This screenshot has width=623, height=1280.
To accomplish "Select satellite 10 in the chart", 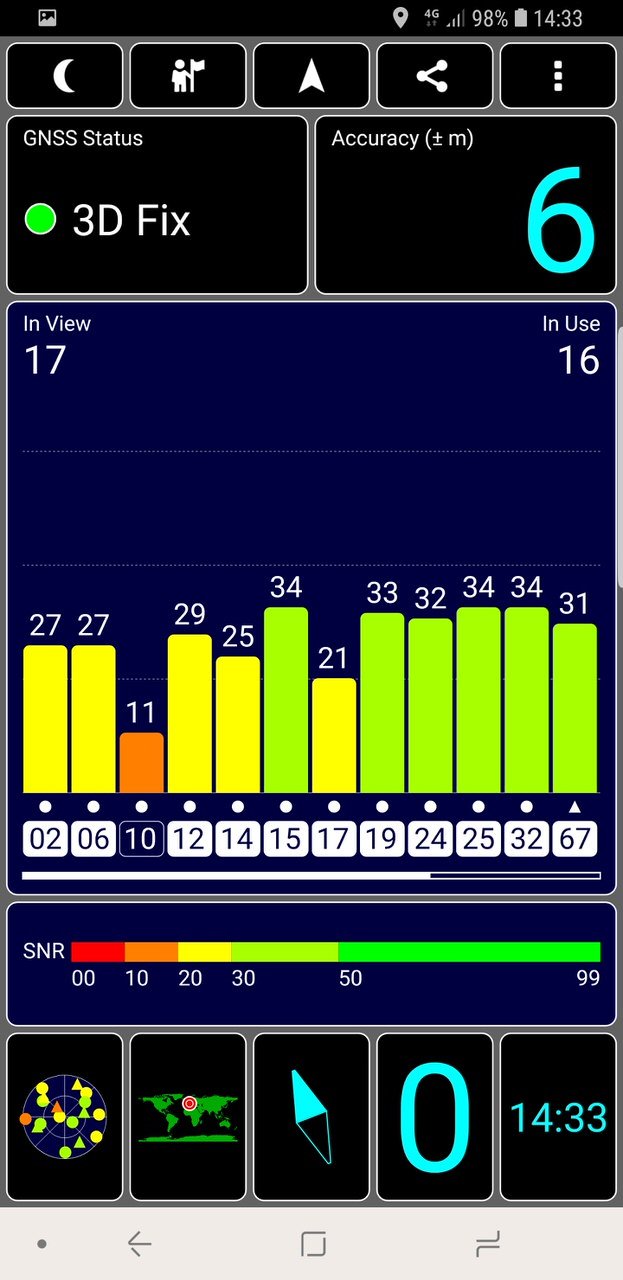I will (x=141, y=838).
